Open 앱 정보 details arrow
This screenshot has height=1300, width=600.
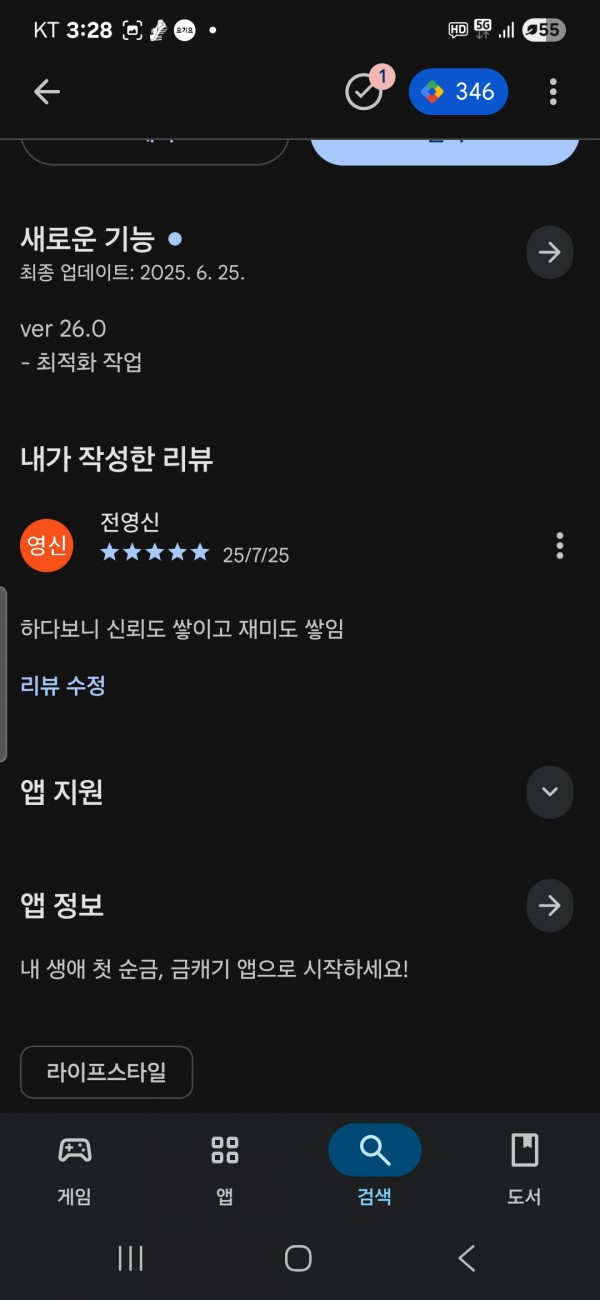[x=550, y=906]
